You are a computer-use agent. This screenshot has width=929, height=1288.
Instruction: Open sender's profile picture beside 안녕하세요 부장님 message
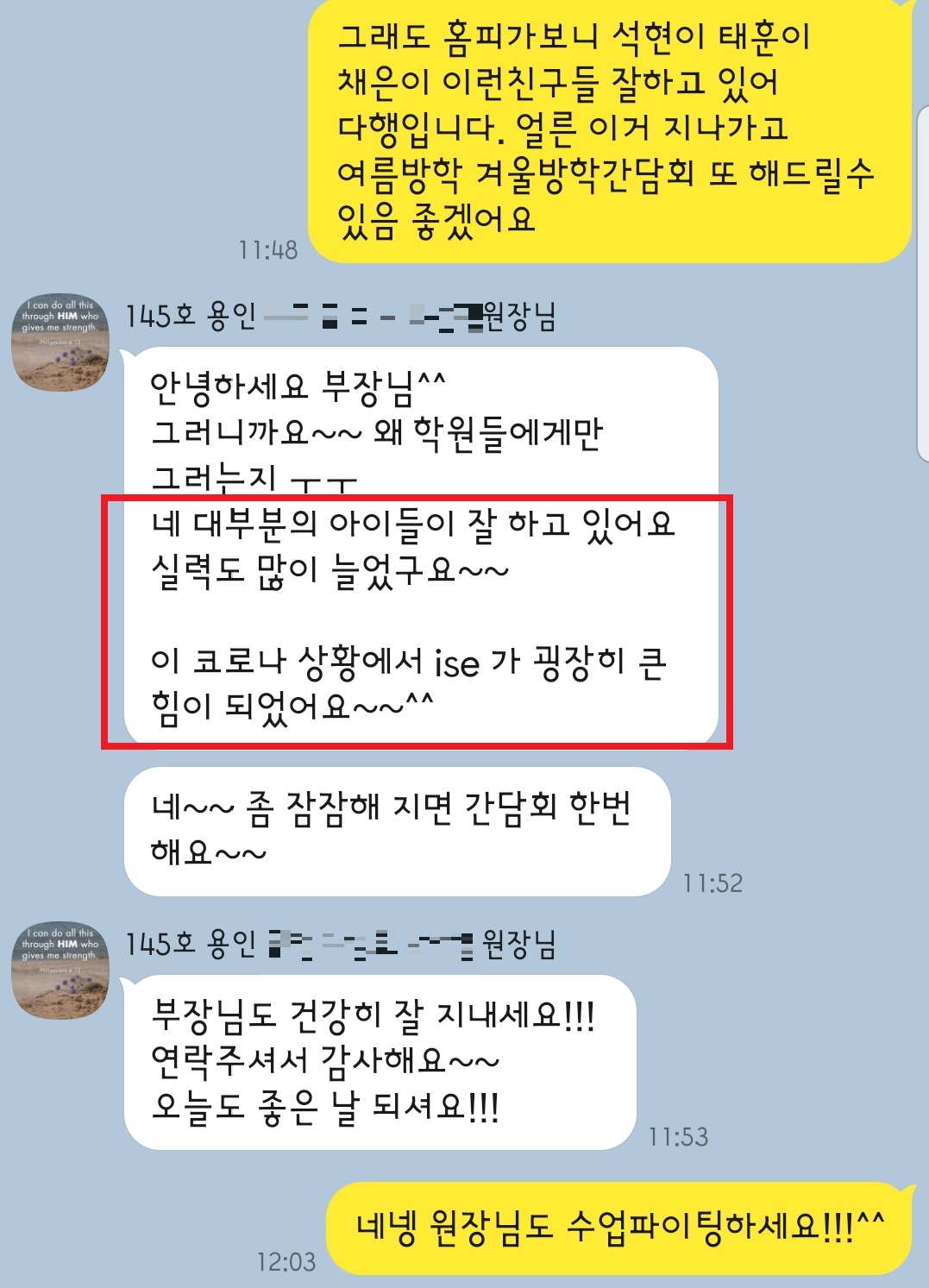pos(60,342)
